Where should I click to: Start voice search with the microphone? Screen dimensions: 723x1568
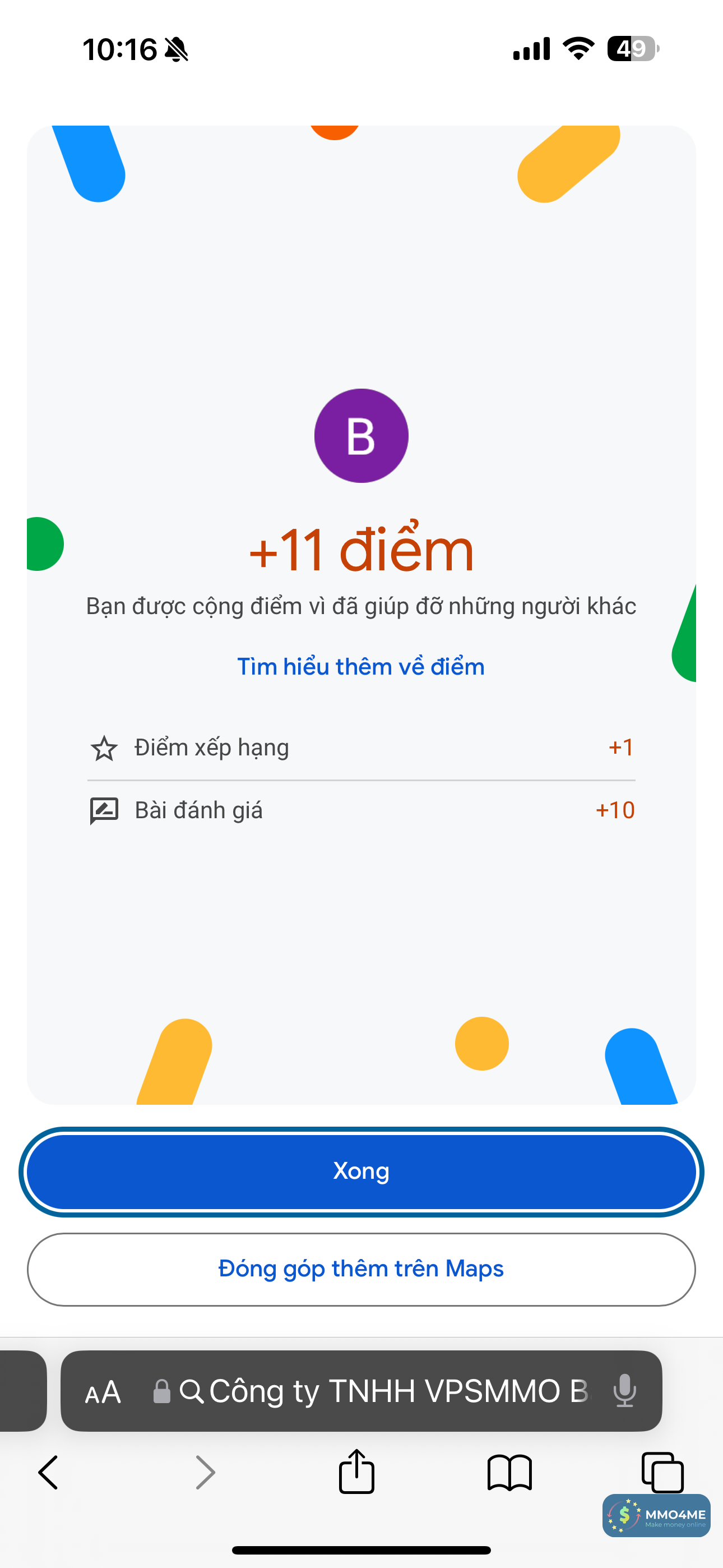coord(624,1391)
